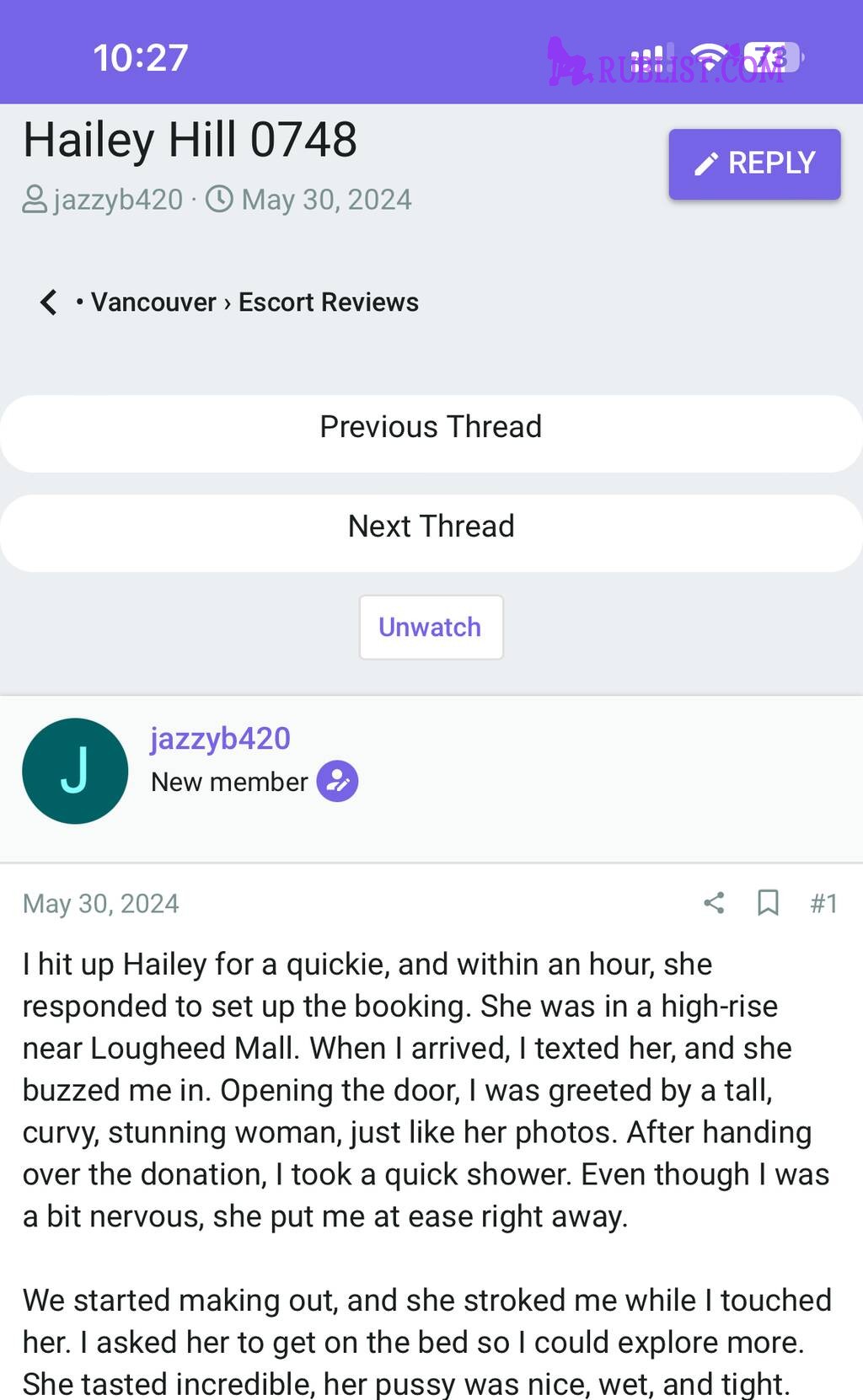Go to Next Thread
Screen dimensions: 863x1400
click(x=431, y=526)
